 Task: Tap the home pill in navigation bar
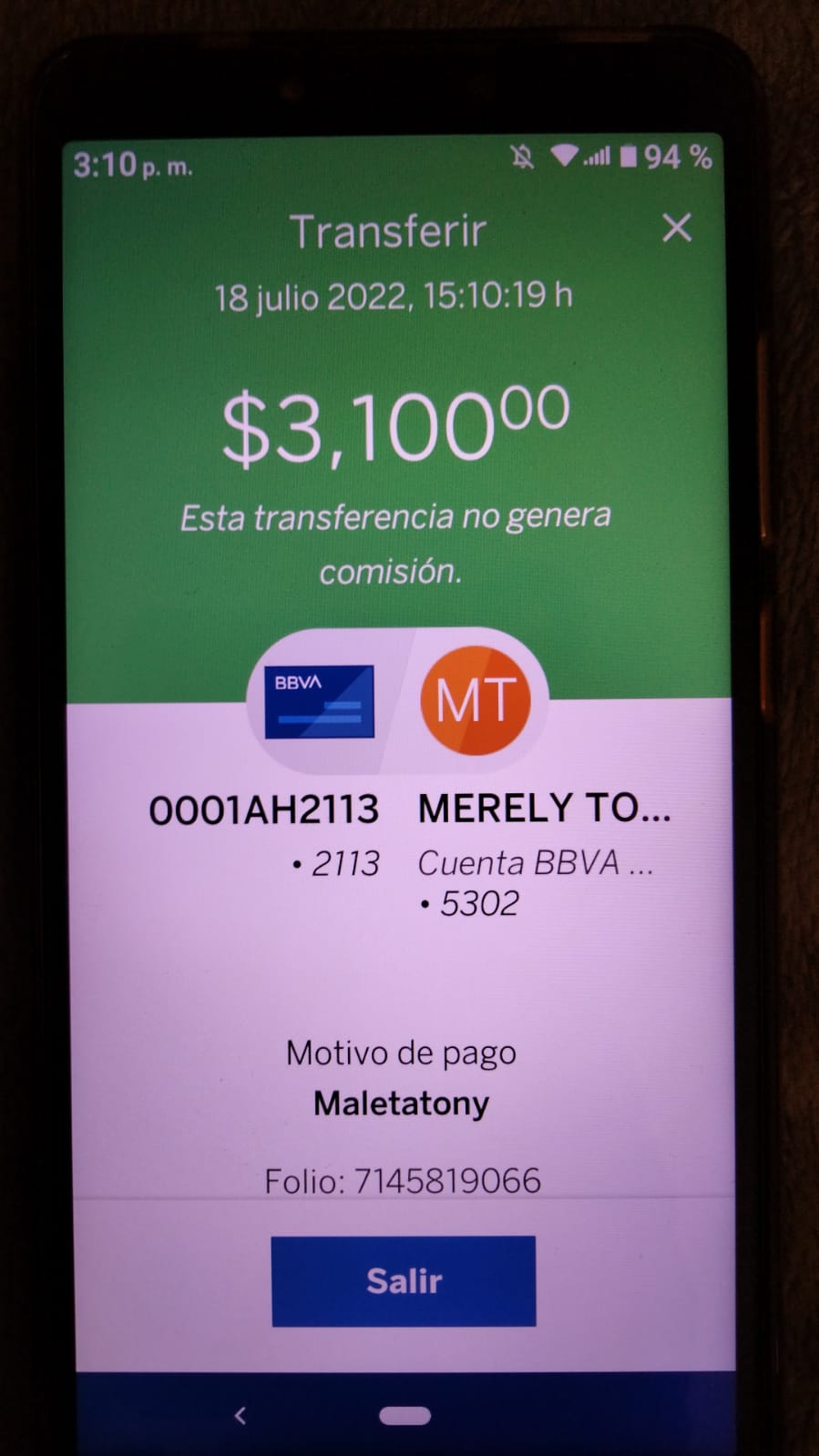pyautogui.click(x=404, y=1416)
